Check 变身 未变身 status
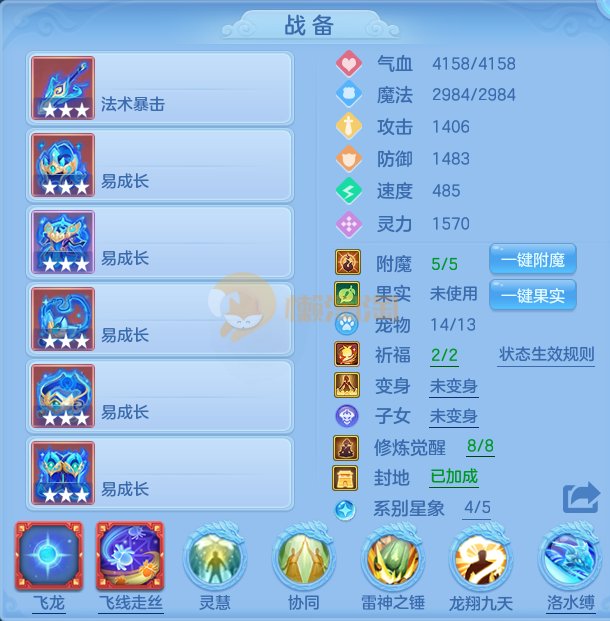The width and height of the screenshot is (610, 621). pyautogui.click(x=453, y=386)
